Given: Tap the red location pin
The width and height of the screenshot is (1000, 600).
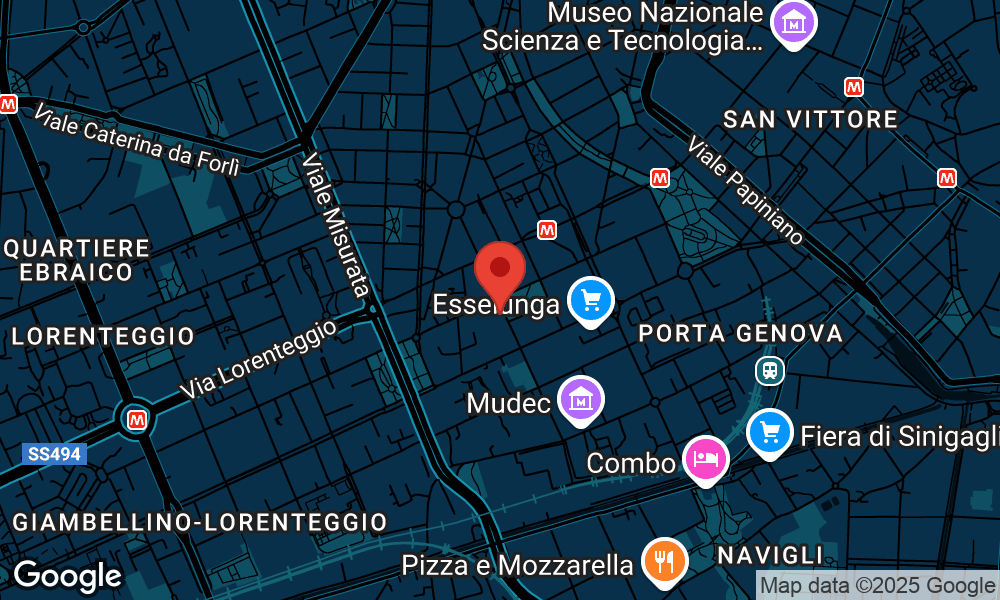Looking at the screenshot, I should tap(499, 270).
